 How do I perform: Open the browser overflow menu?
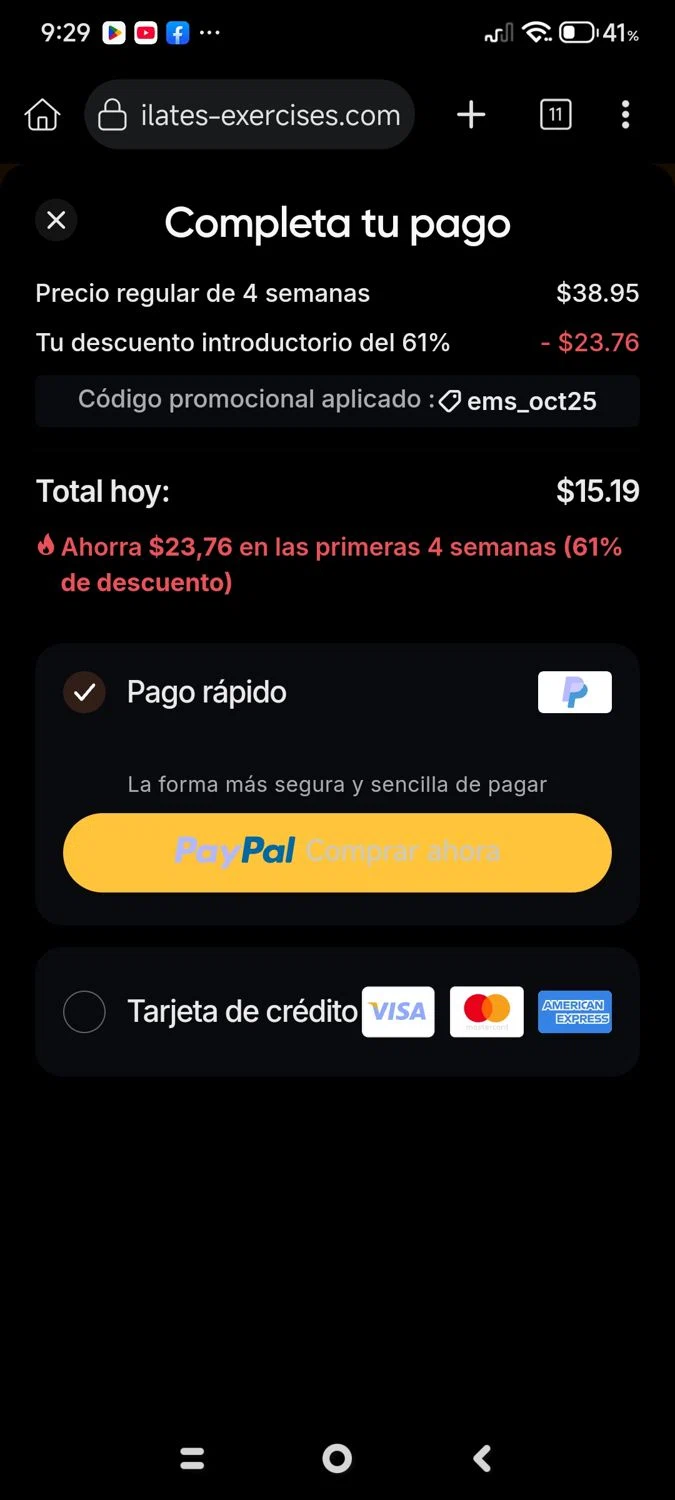[625, 115]
